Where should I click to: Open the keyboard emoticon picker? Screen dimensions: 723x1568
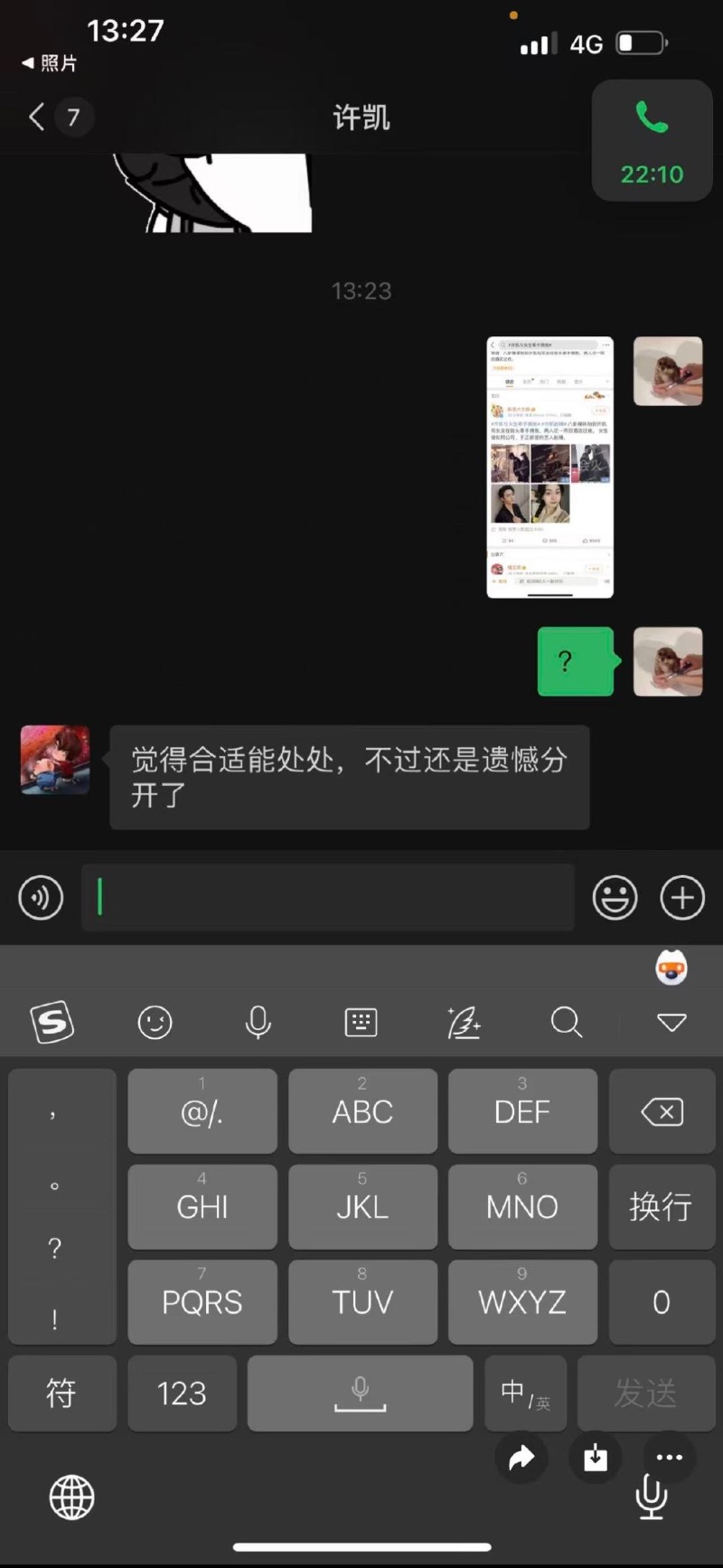155,1023
